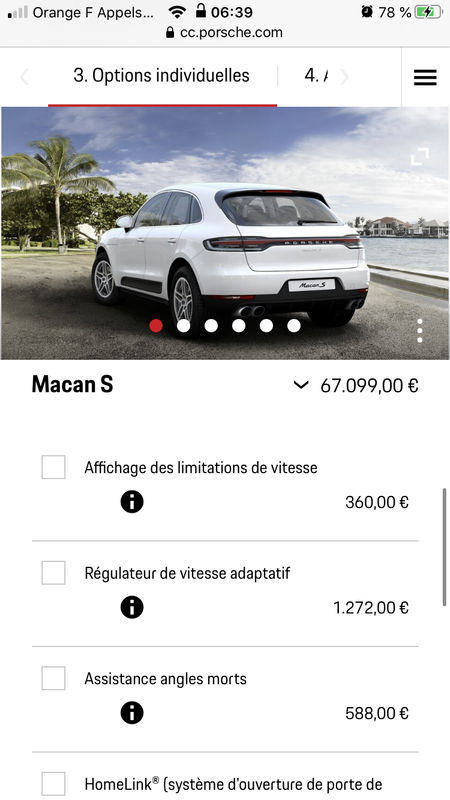The image size is (450, 800).
Task: Select Régulateur de vitesse adaptatif checkbox
Action: 54,572
